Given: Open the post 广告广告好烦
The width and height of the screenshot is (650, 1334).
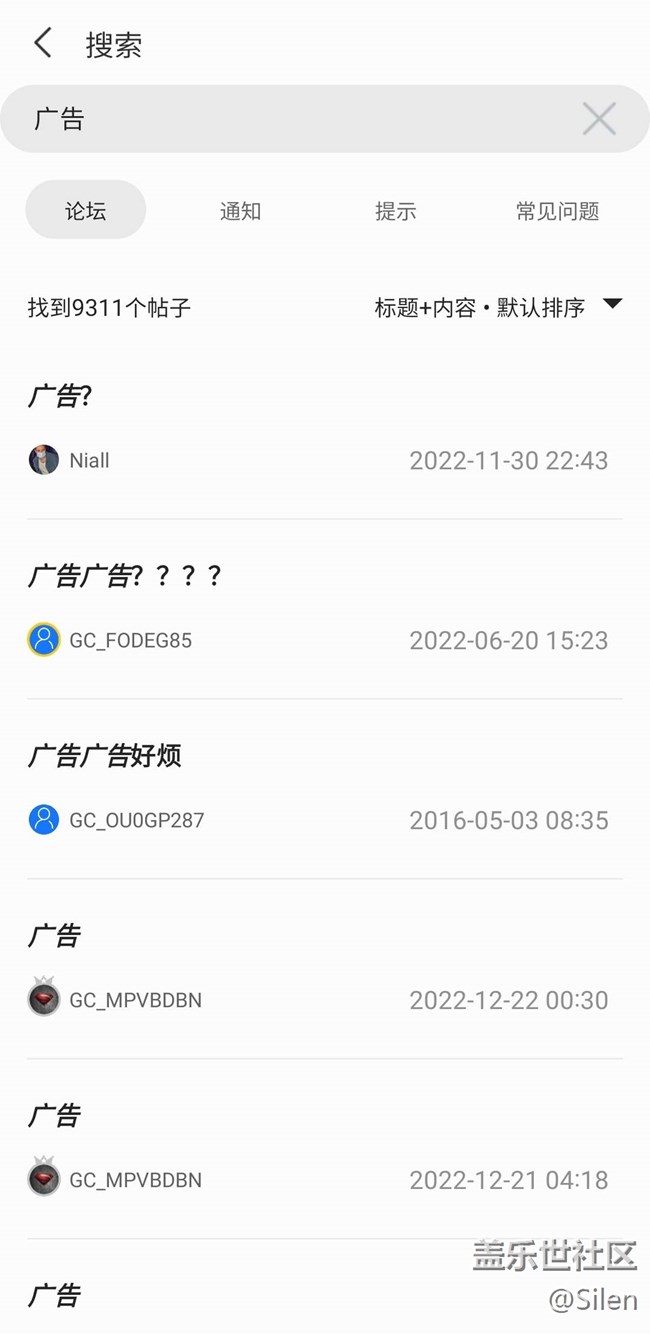Looking at the screenshot, I should coord(325,790).
